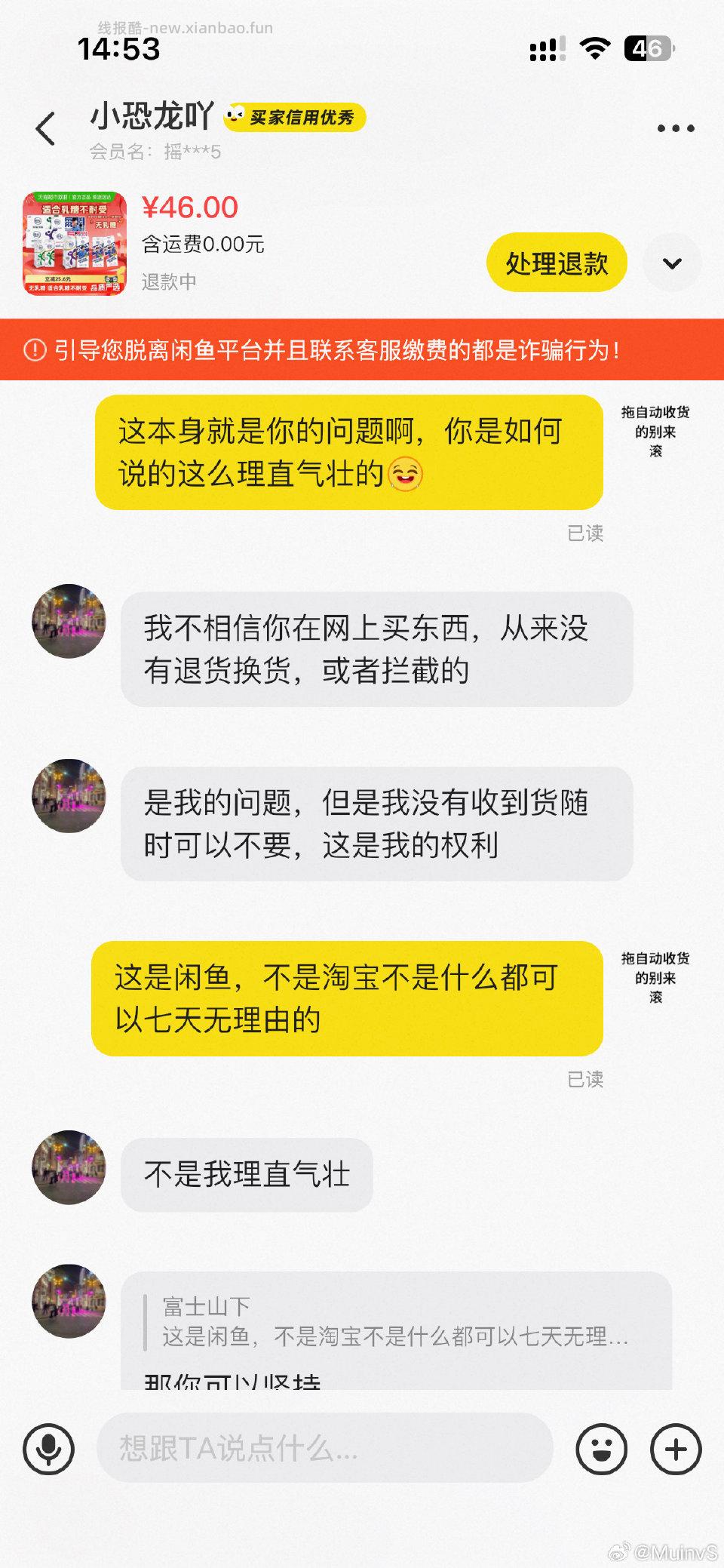Screen dimensions: 724x1568
Task: Open the three-dot more options icon
Action: 677,127
